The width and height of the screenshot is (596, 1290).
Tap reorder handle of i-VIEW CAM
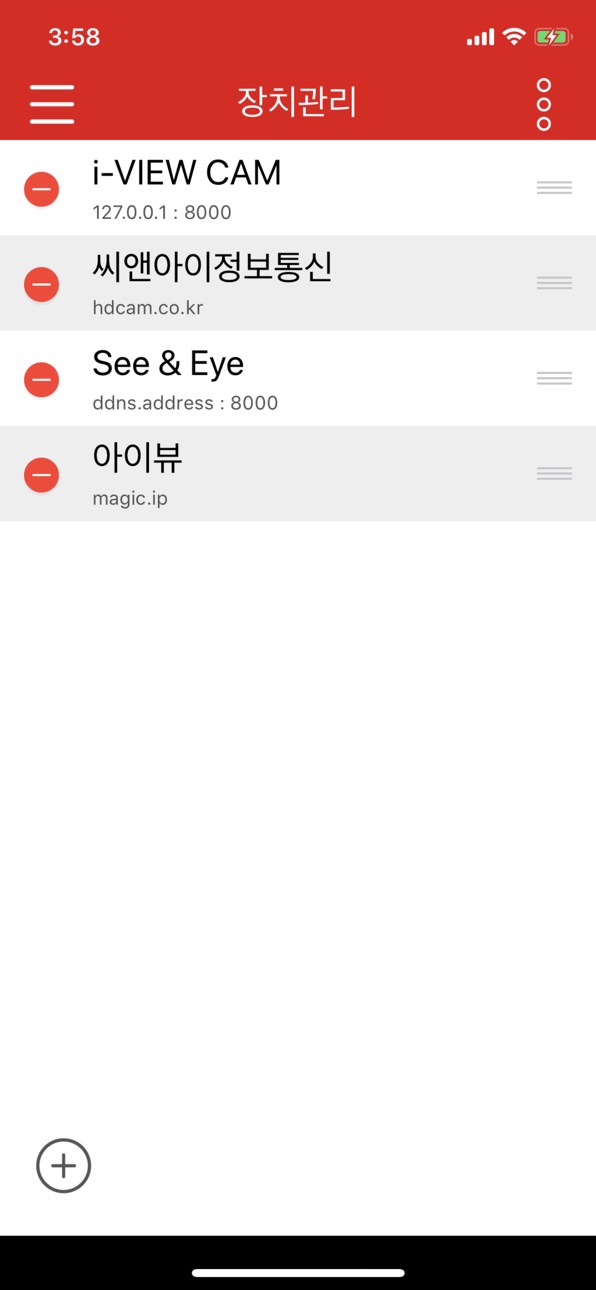(x=554, y=188)
